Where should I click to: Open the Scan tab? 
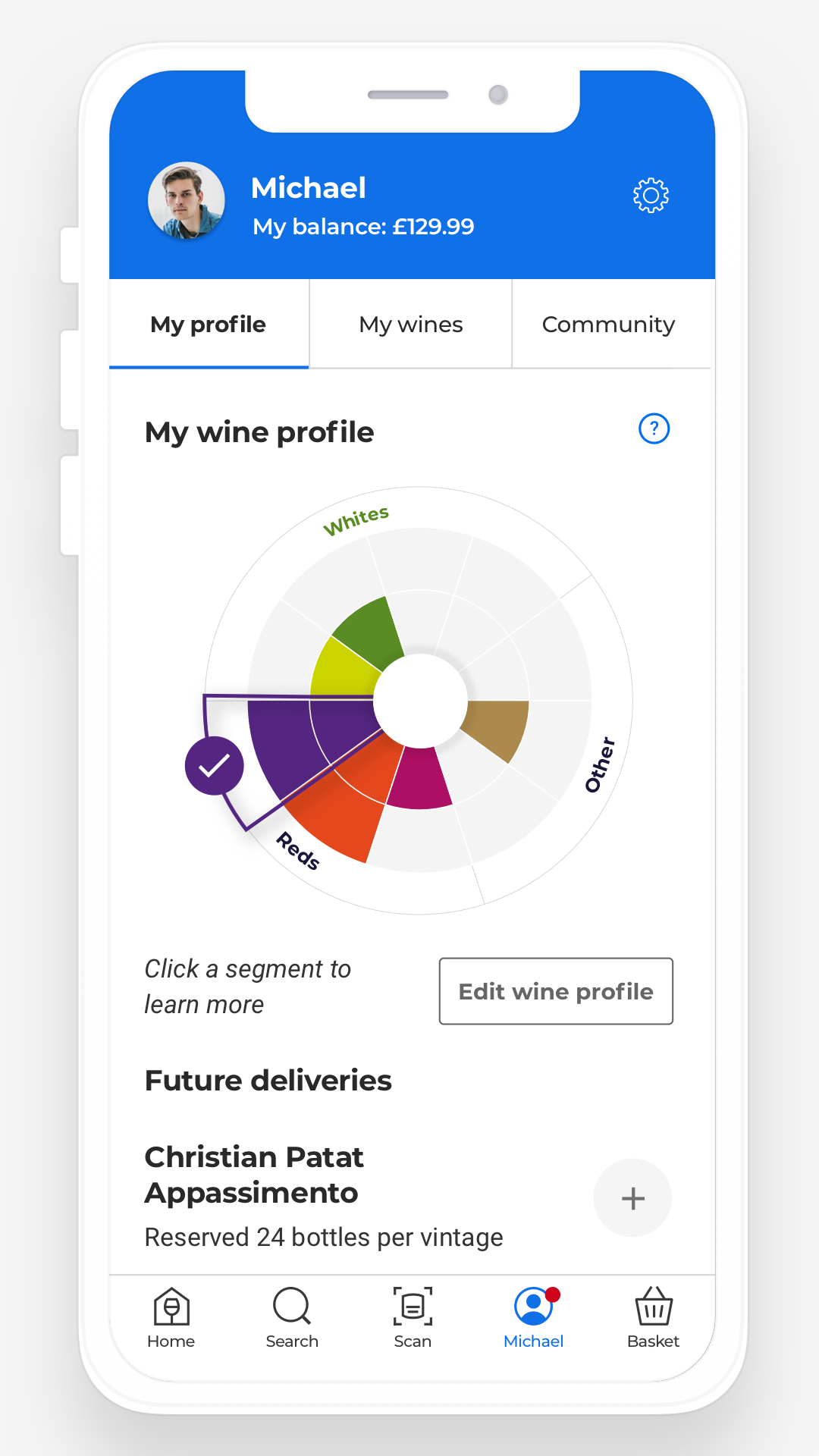point(413,1318)
